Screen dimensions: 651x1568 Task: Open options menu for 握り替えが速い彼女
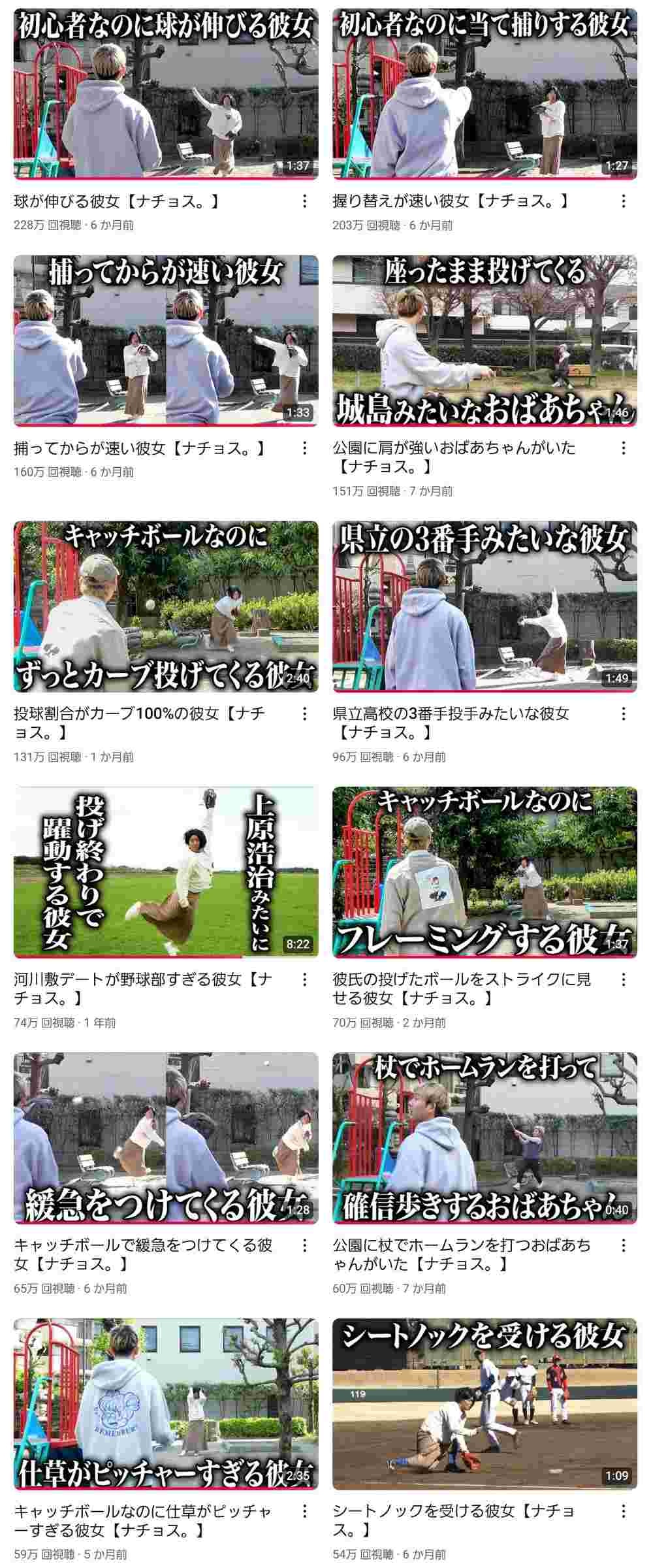click(623, 201)
